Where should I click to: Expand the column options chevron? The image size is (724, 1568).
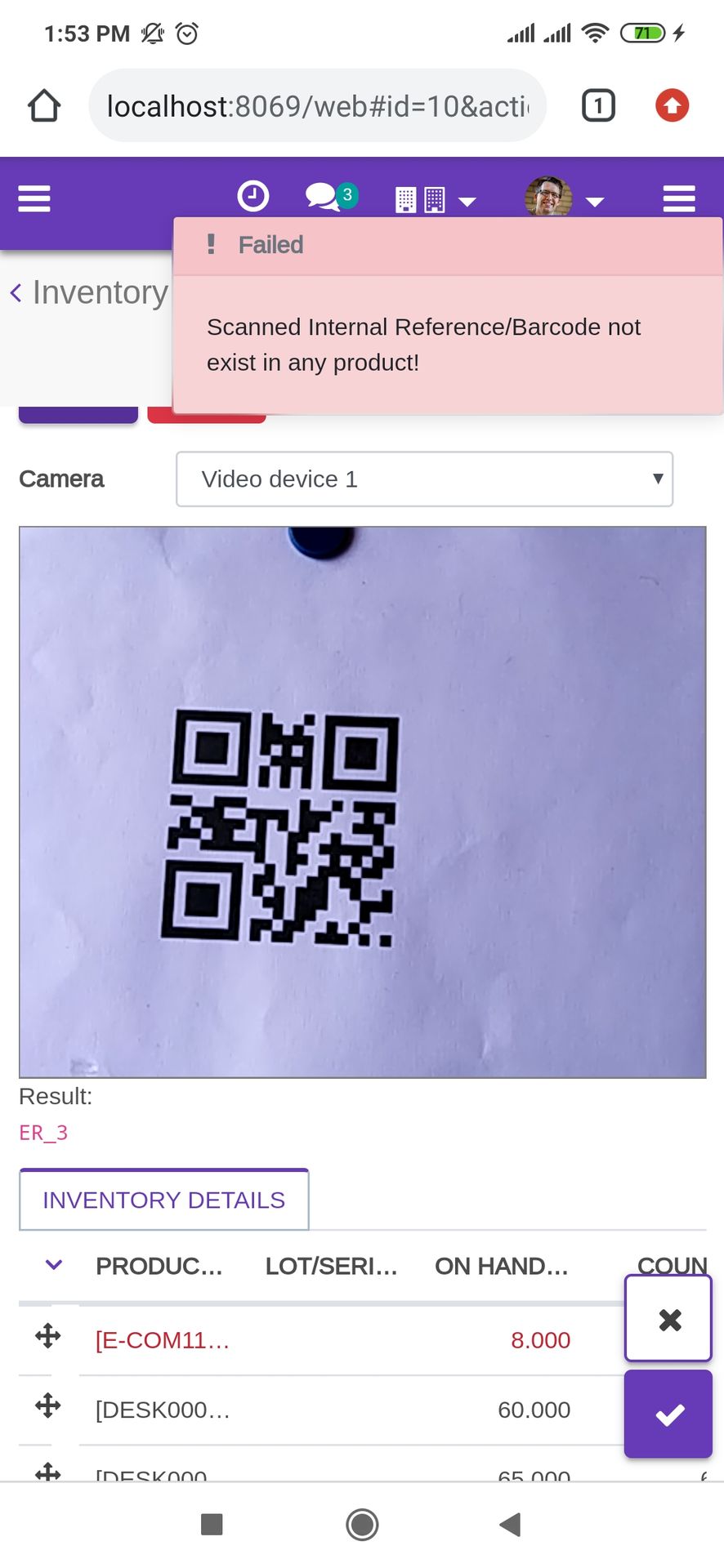(54, 1265)
